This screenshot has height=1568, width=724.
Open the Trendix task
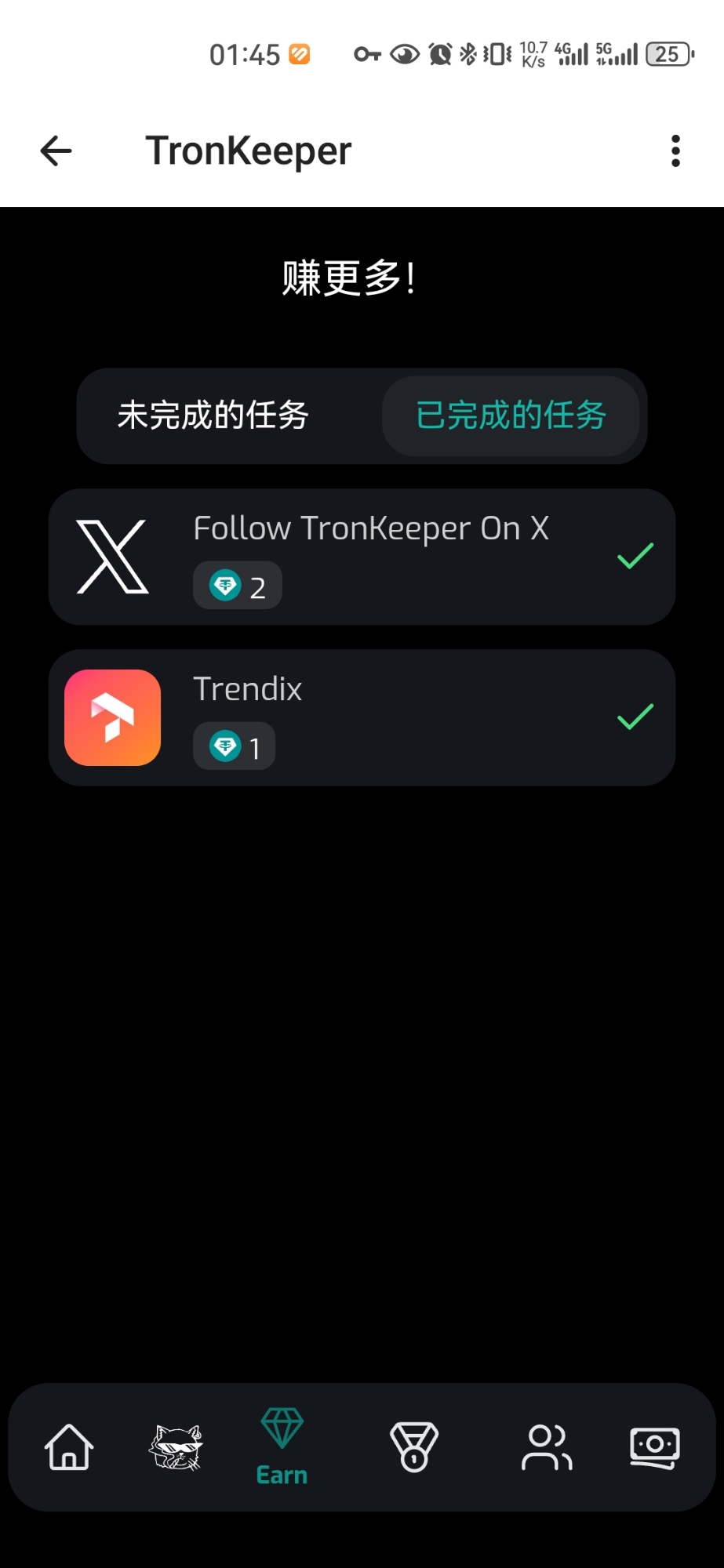362,717
